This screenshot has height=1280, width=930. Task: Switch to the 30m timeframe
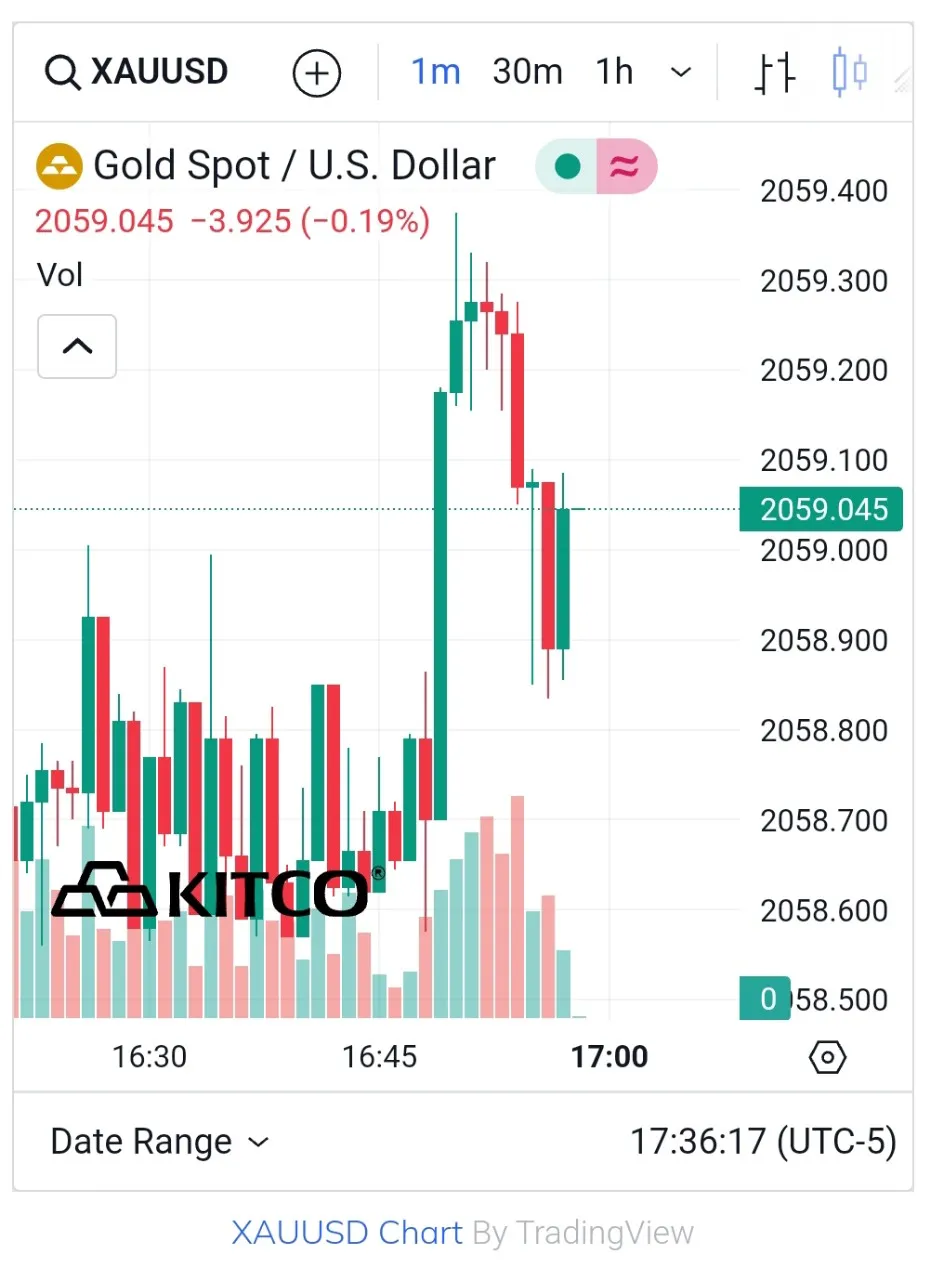[x=527, y=72]
